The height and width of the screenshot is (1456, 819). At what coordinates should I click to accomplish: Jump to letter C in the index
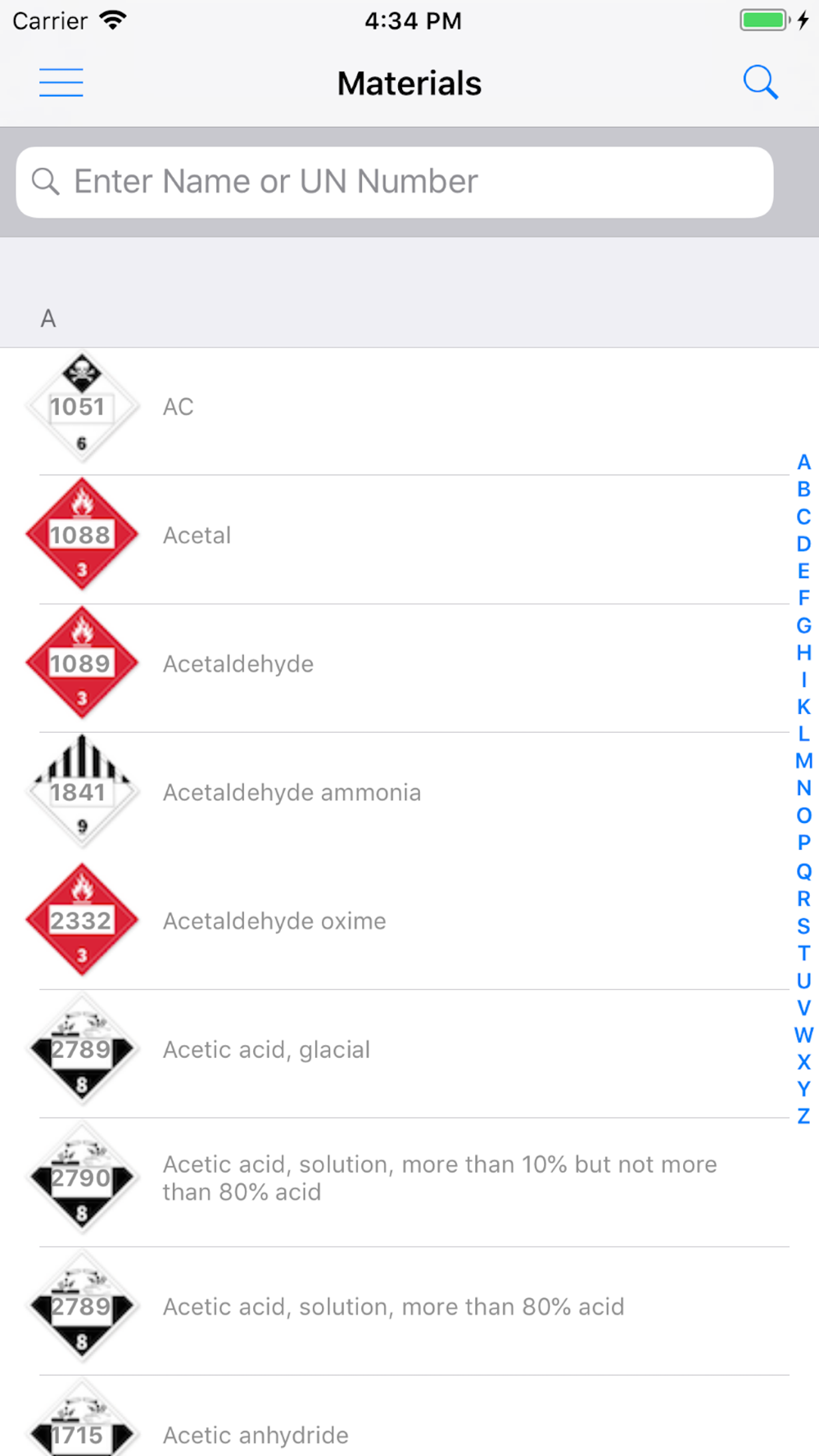803,517
